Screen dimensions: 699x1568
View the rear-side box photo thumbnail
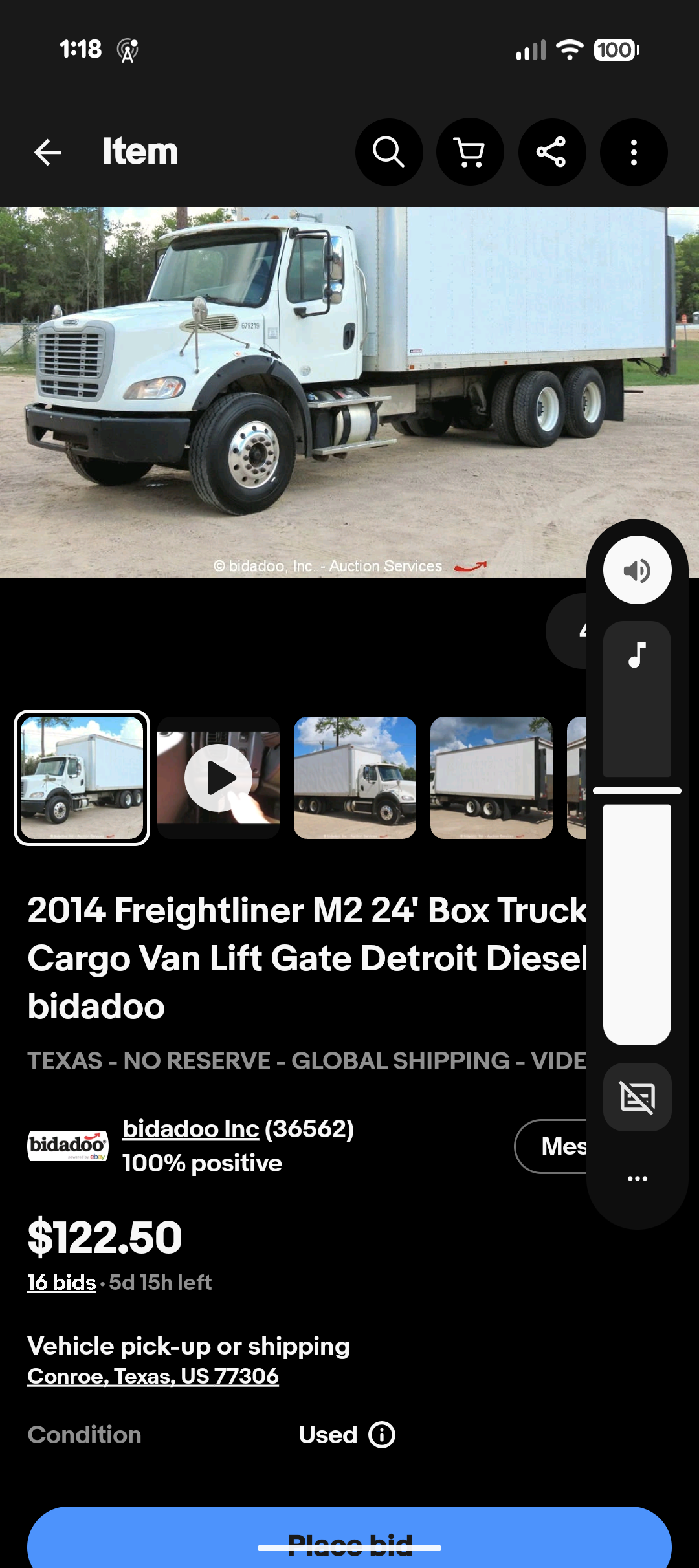(491, 778)
